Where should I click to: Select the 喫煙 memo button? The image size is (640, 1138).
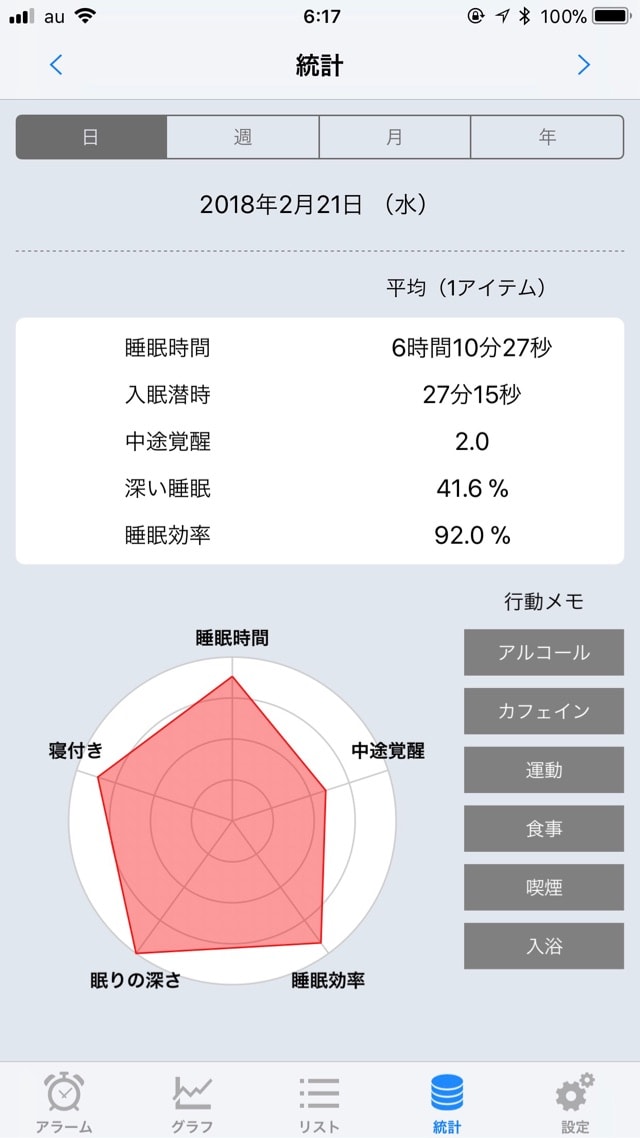pyautogui.click(x=544, y=888)
